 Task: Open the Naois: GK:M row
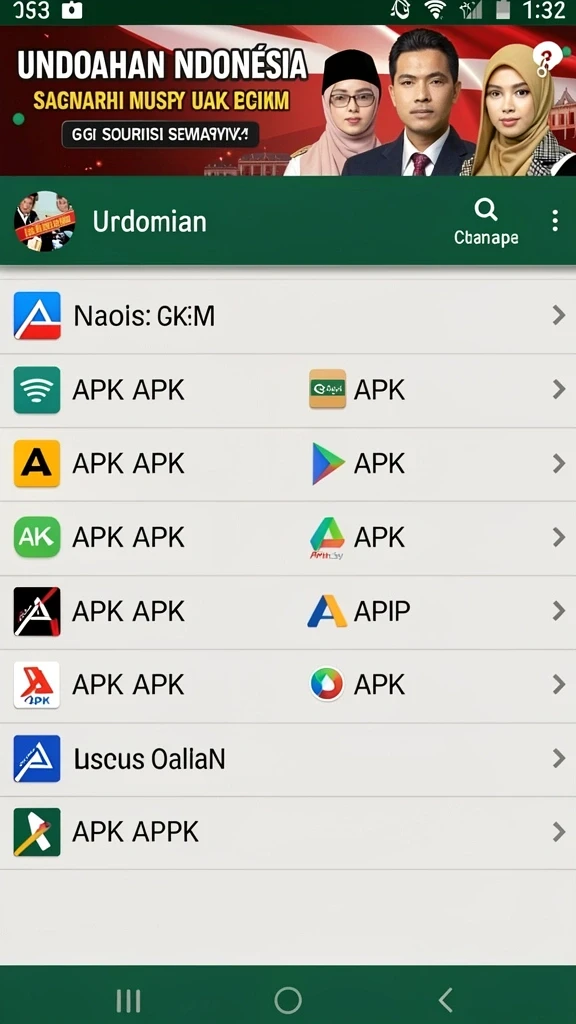coord(288,316)
